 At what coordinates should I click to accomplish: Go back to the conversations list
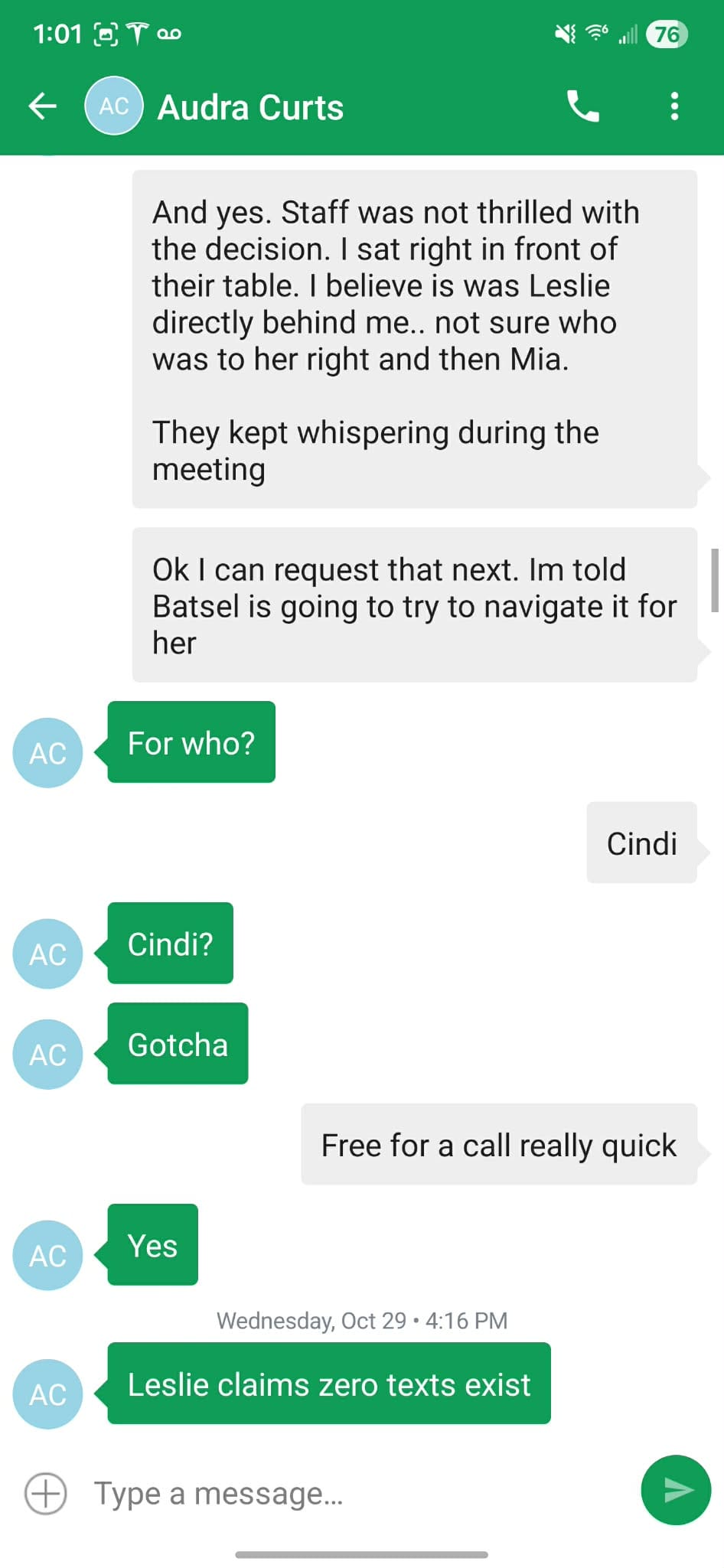click(x=43, y=106)
